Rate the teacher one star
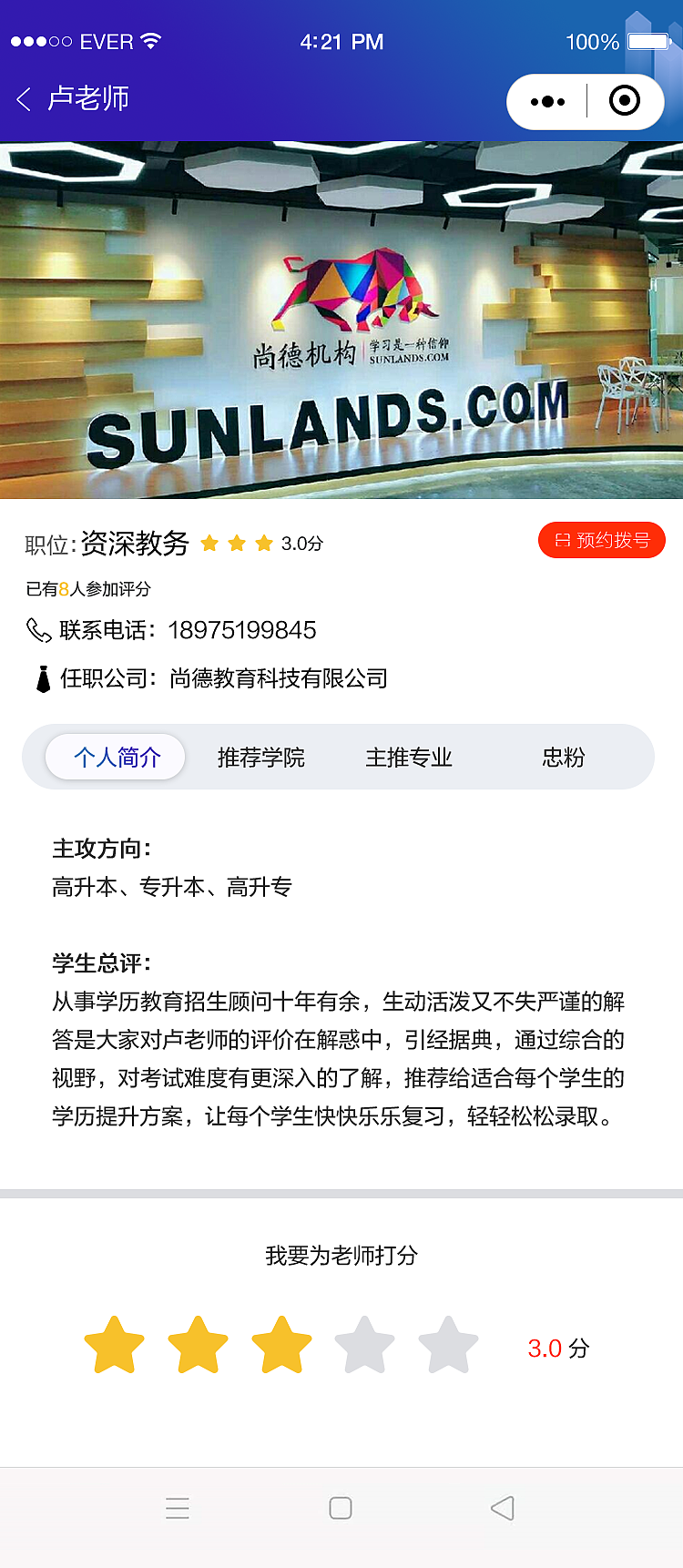Viewport: 683px width, 1568px height. [115, 1345]
